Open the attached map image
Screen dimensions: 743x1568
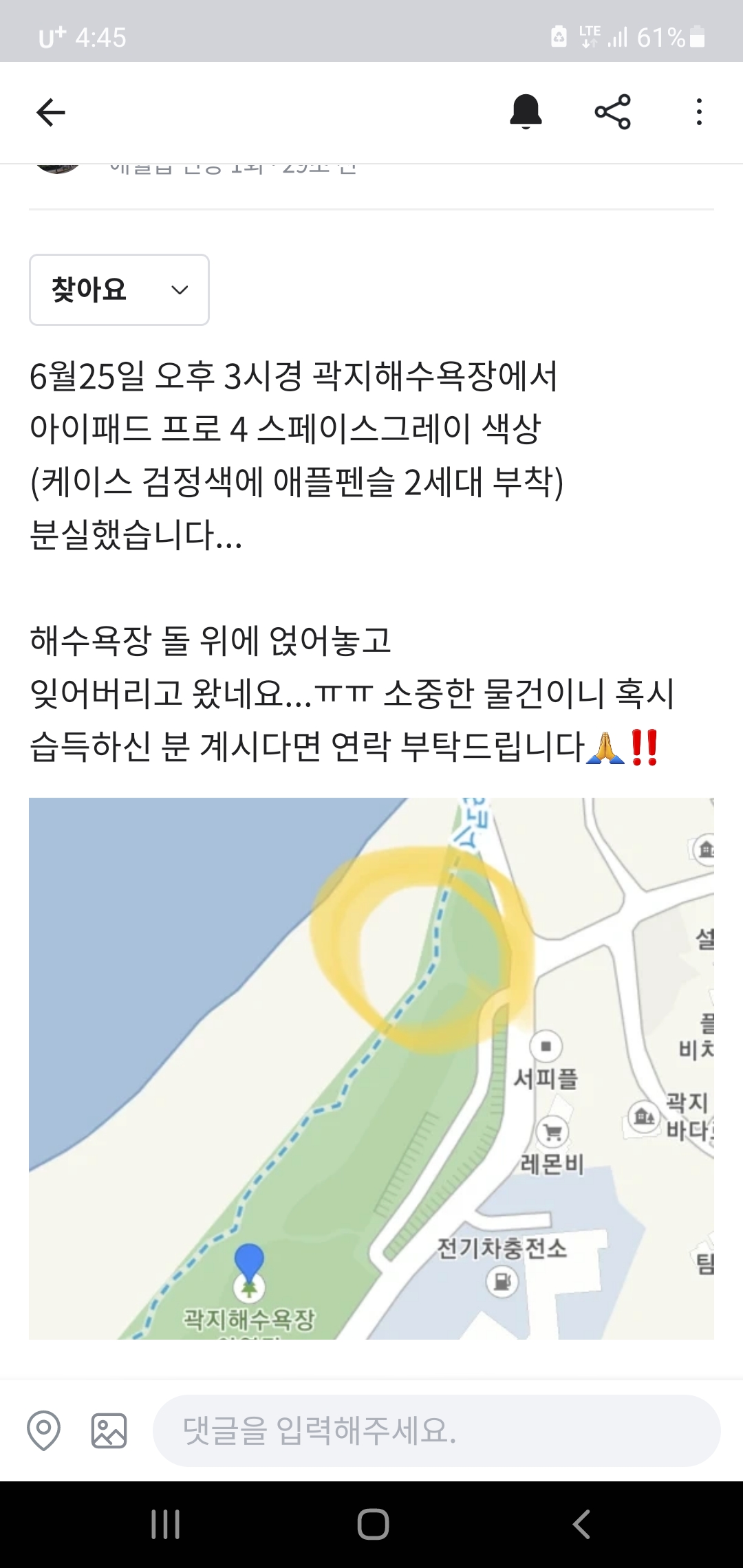[x=371, y=1068]
